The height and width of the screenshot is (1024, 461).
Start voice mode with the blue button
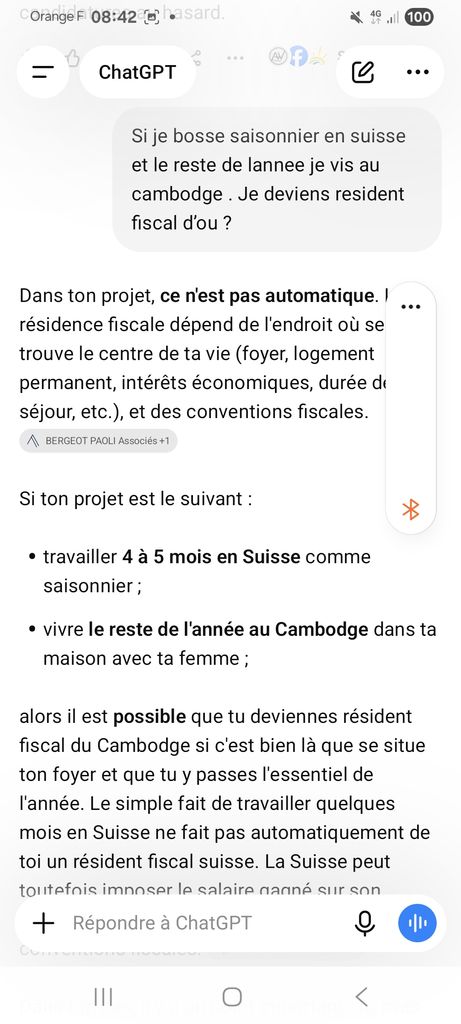click(417, 923)
